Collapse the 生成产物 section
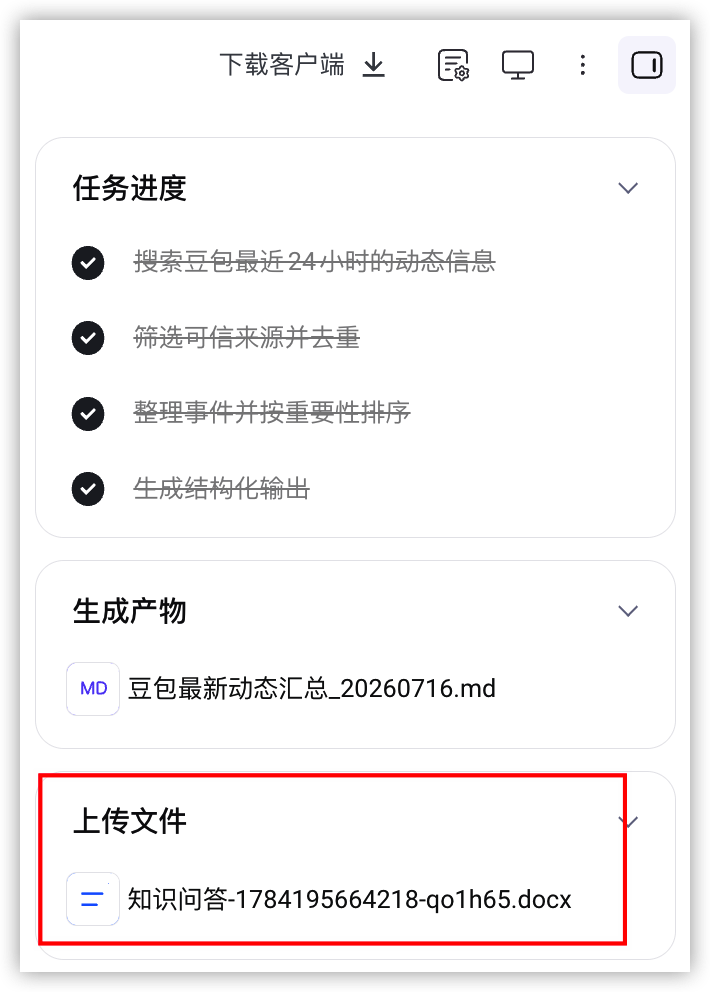710x992 pixels. pos(628,611)
